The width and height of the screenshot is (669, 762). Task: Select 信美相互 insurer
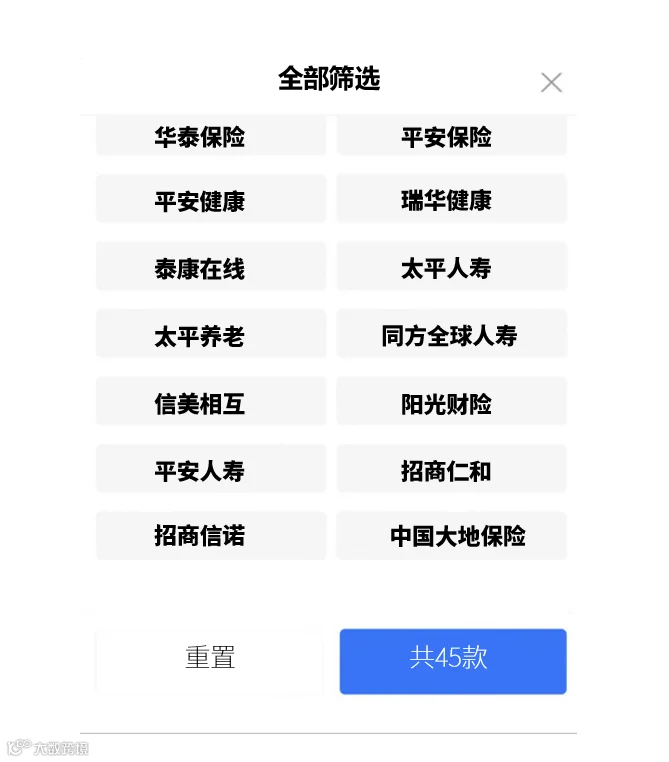211,401
